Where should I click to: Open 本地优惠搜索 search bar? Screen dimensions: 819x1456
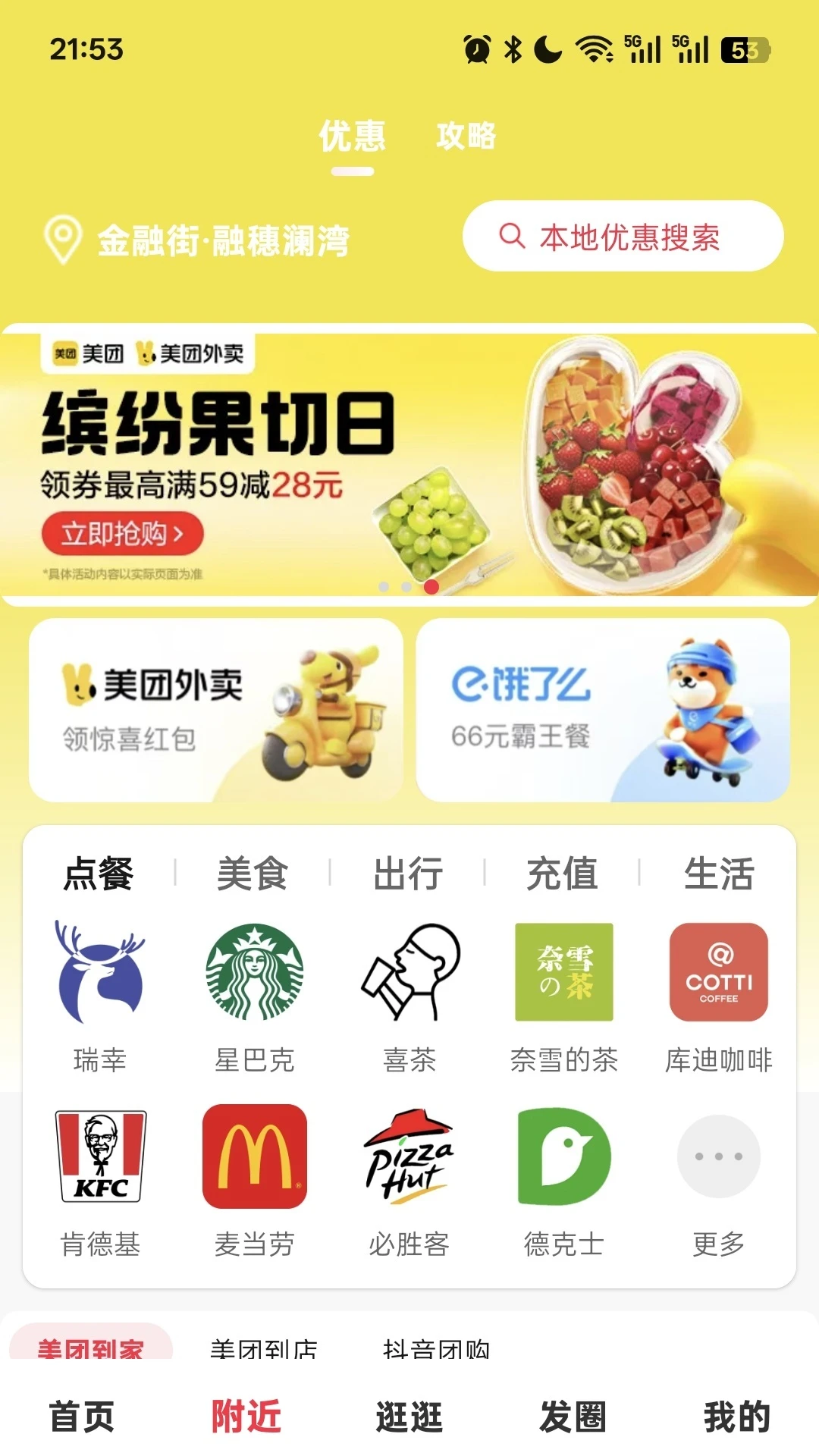coord(623,236)
